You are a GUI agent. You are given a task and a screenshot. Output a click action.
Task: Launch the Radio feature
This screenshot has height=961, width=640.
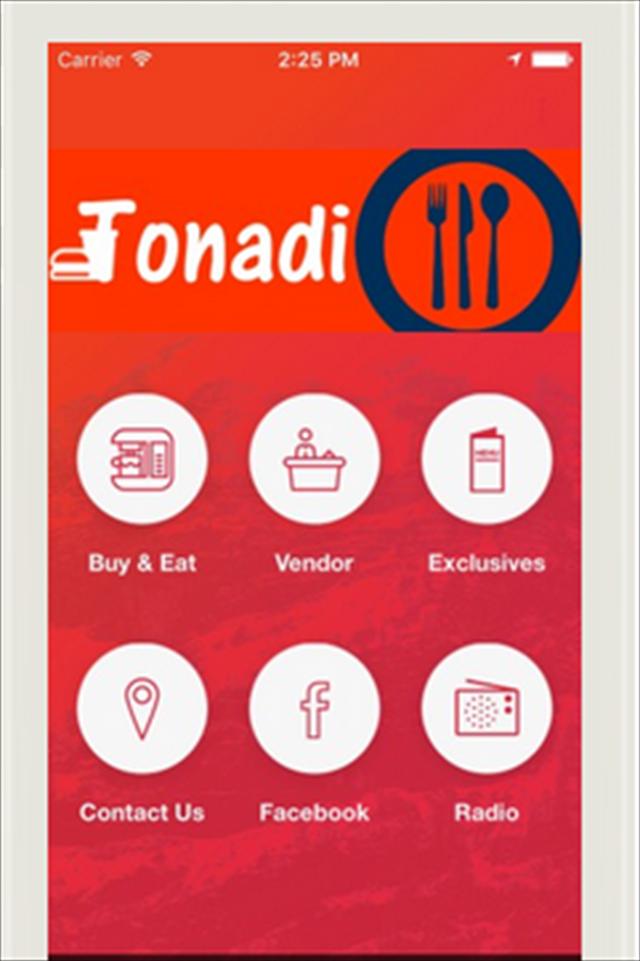[486, 708]
